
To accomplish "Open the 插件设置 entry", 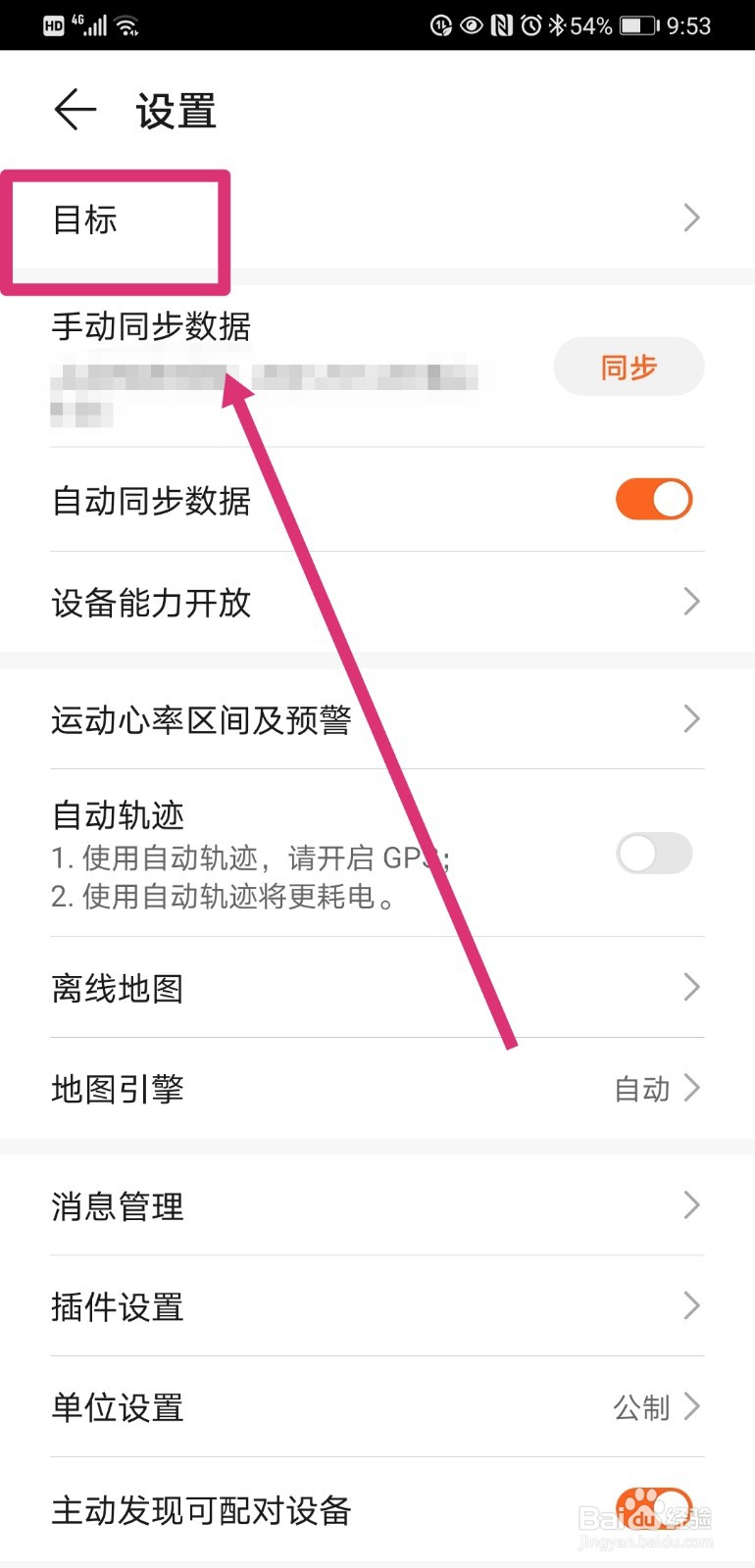I will click(377, 1306).
